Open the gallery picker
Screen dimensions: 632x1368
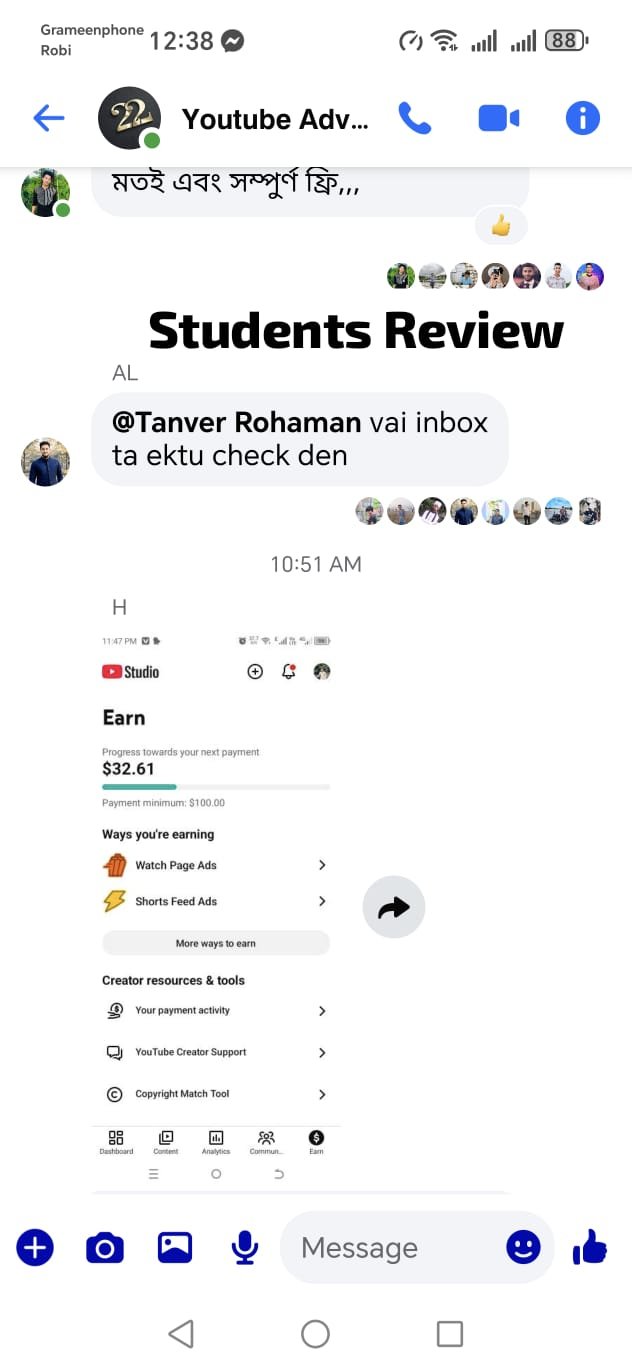(x=175, y=1247)
